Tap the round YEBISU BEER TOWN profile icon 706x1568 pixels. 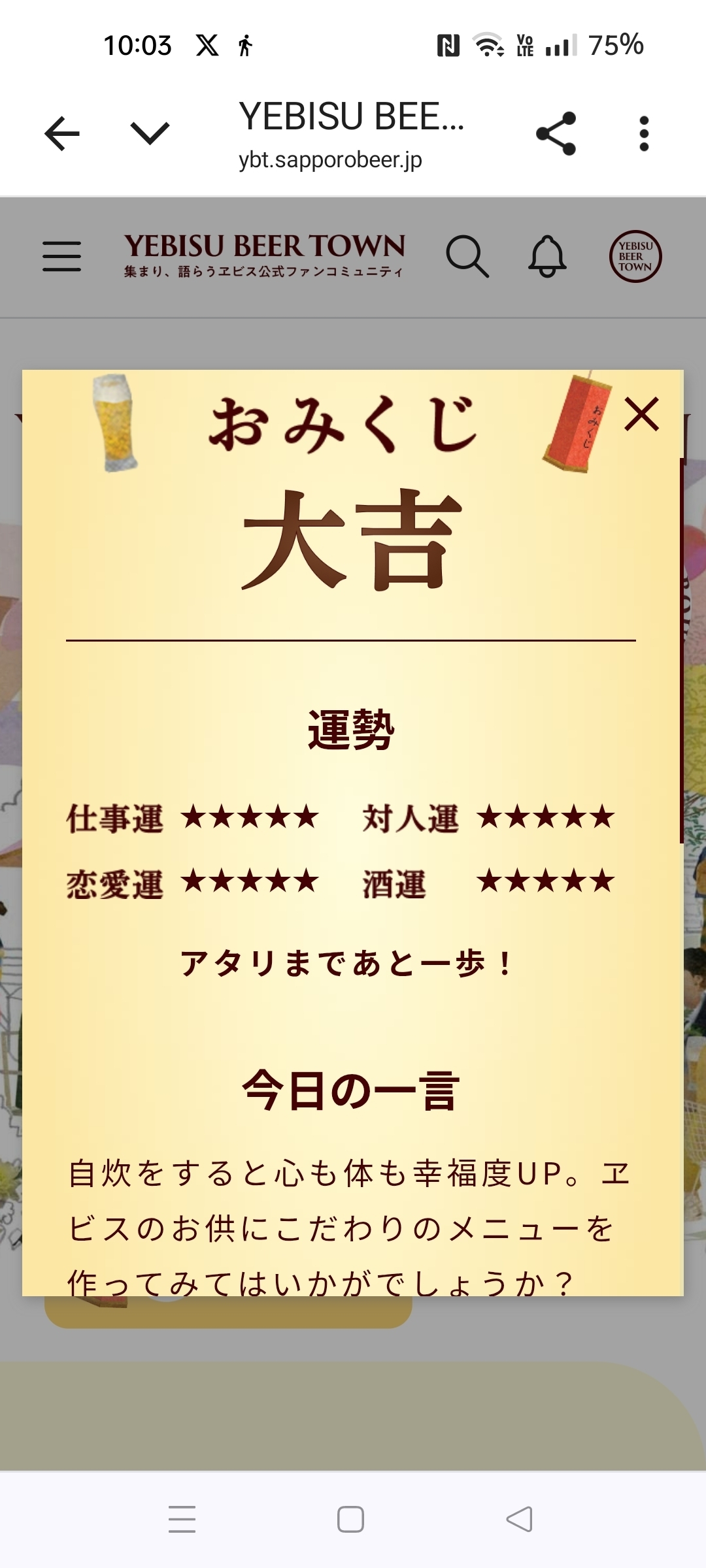(635, 256)
